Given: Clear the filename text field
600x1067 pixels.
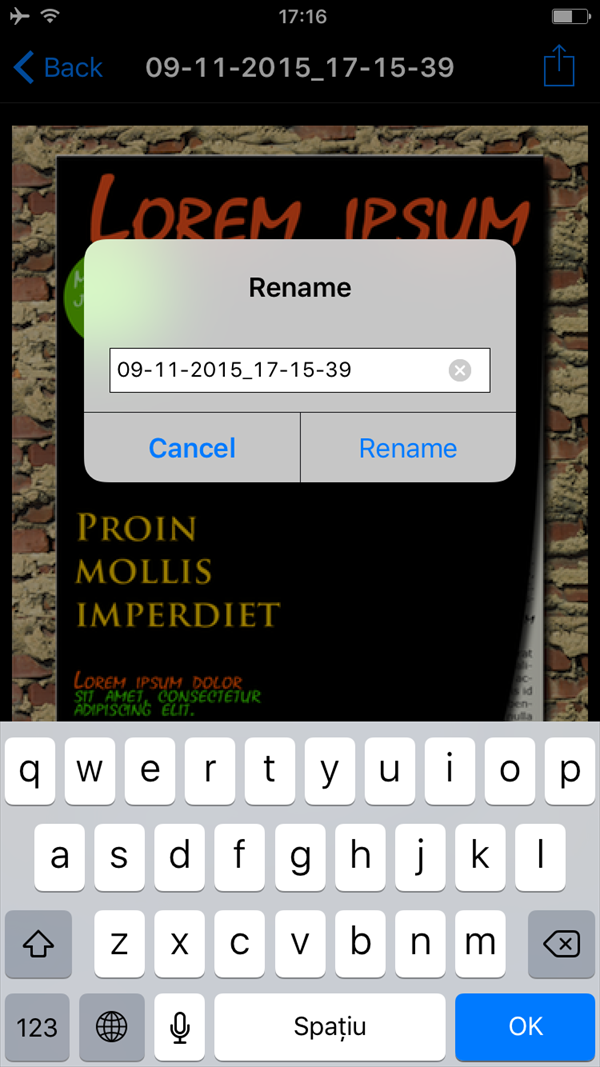Looking at the screenshot, I should point(459,371).
